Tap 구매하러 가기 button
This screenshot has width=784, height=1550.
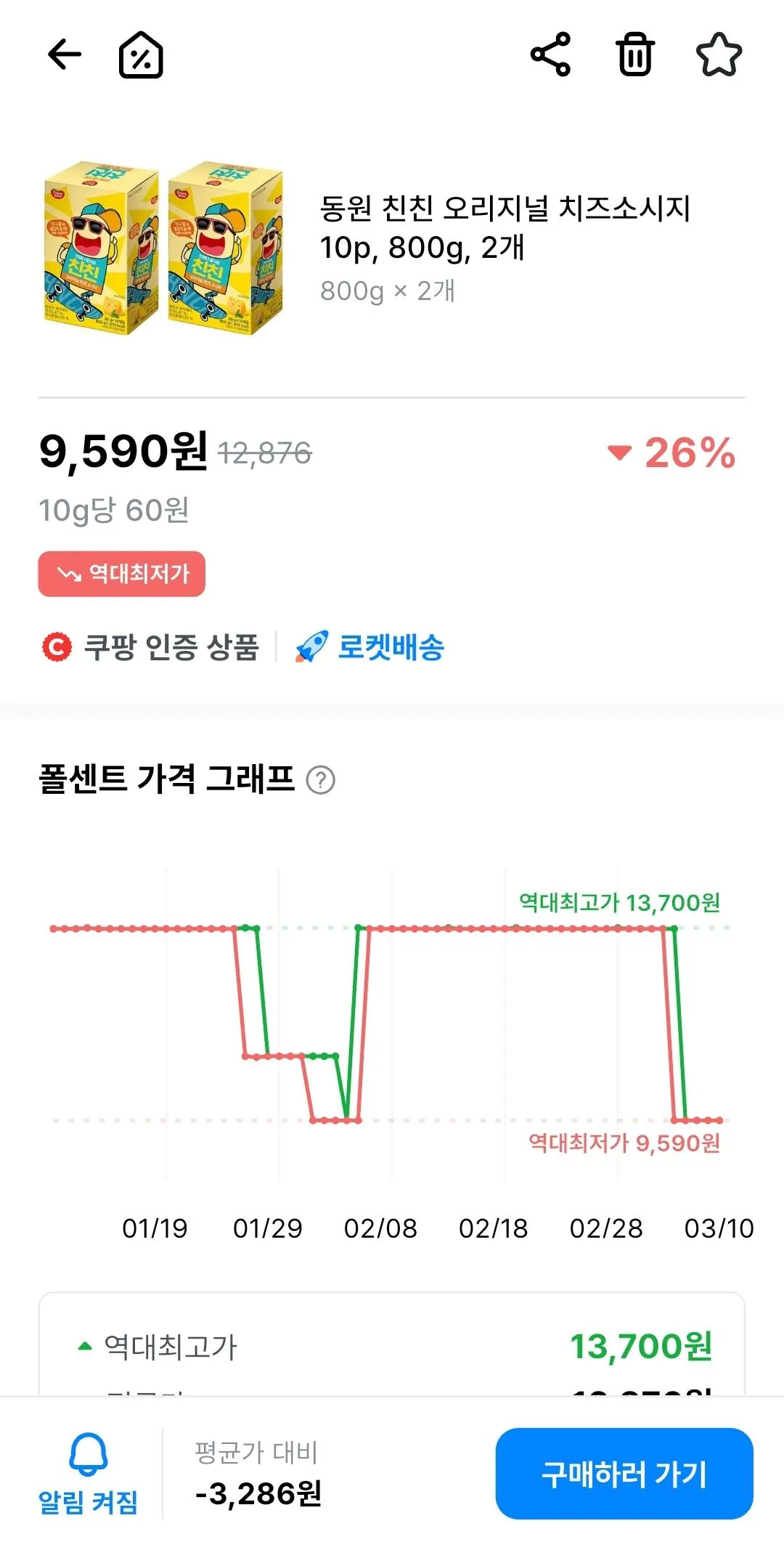624,1474
